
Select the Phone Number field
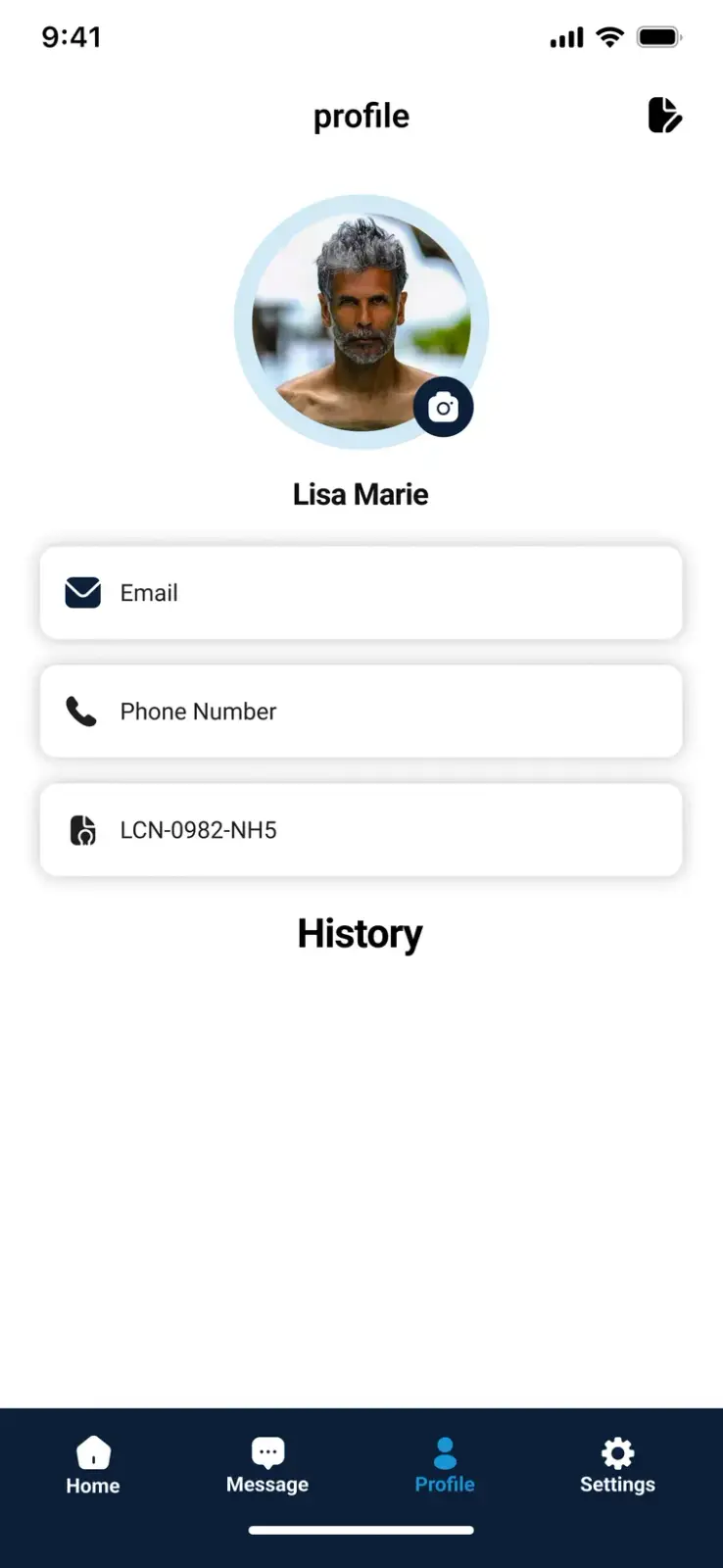[361, 711]
